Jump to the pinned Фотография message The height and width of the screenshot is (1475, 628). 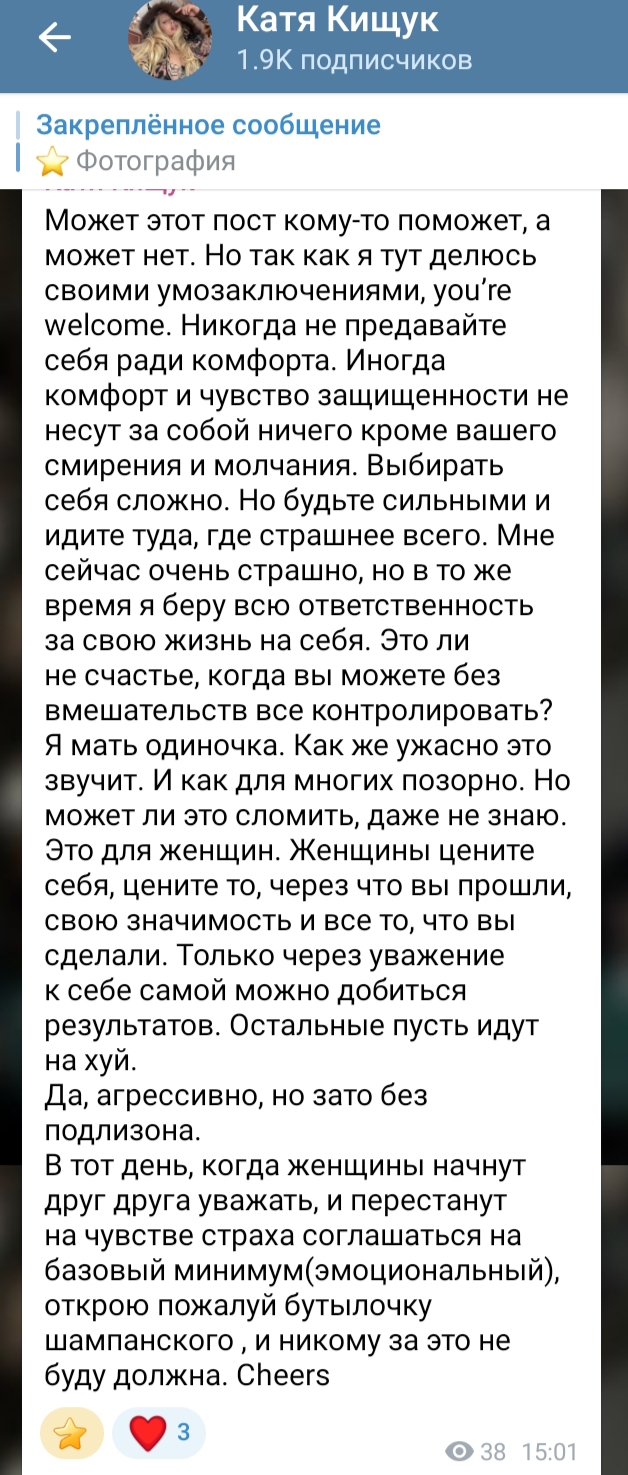314,142
